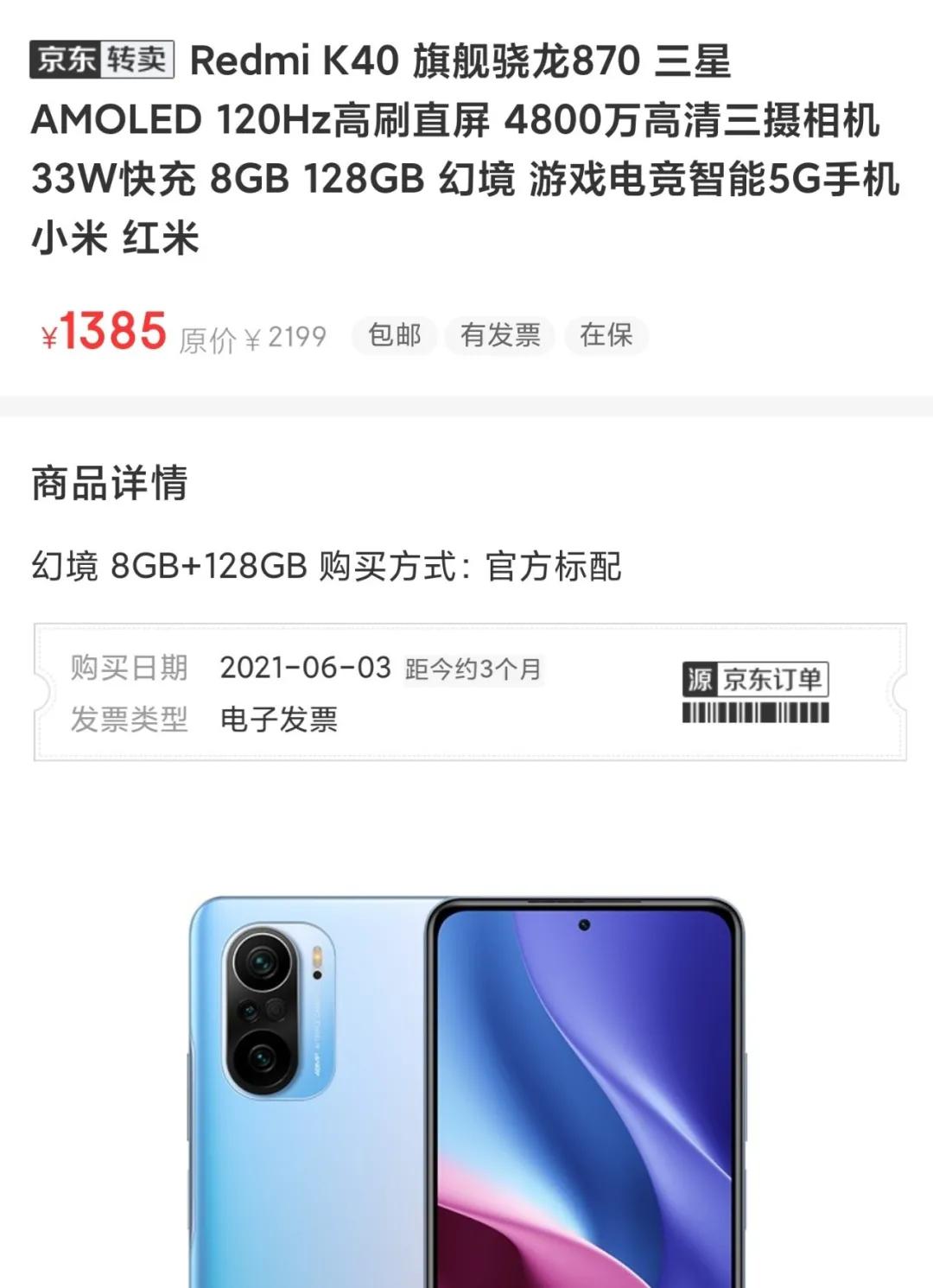
Task: Select the 在保 warranty tag
Action: tap(607, 336)
